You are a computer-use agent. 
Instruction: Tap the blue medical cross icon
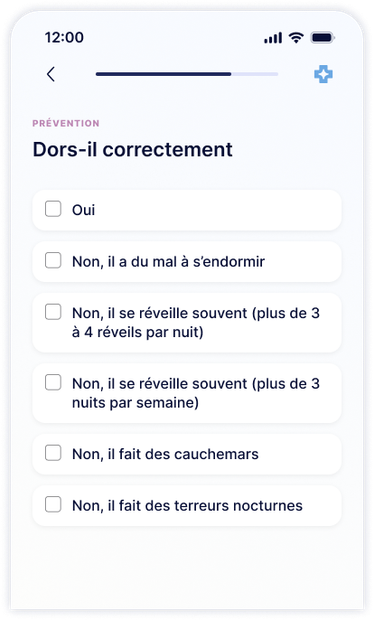click(x=323, y=74)
